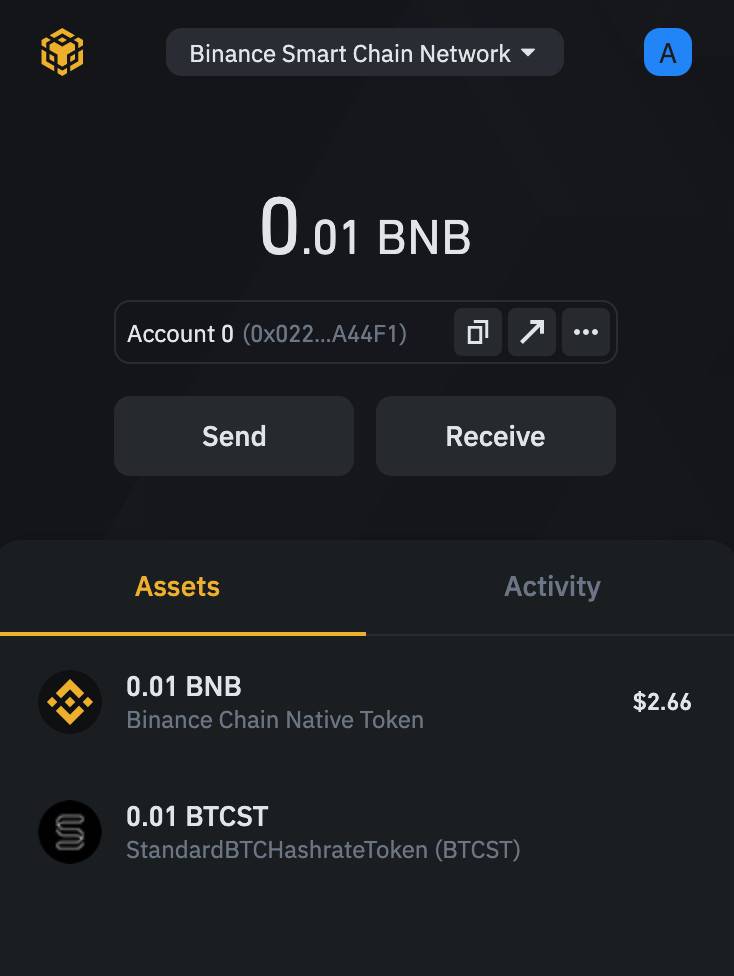This screenshot has width=734, height=976.
Task: Click the Binance Wallet logo
Action: pos(61,51)
